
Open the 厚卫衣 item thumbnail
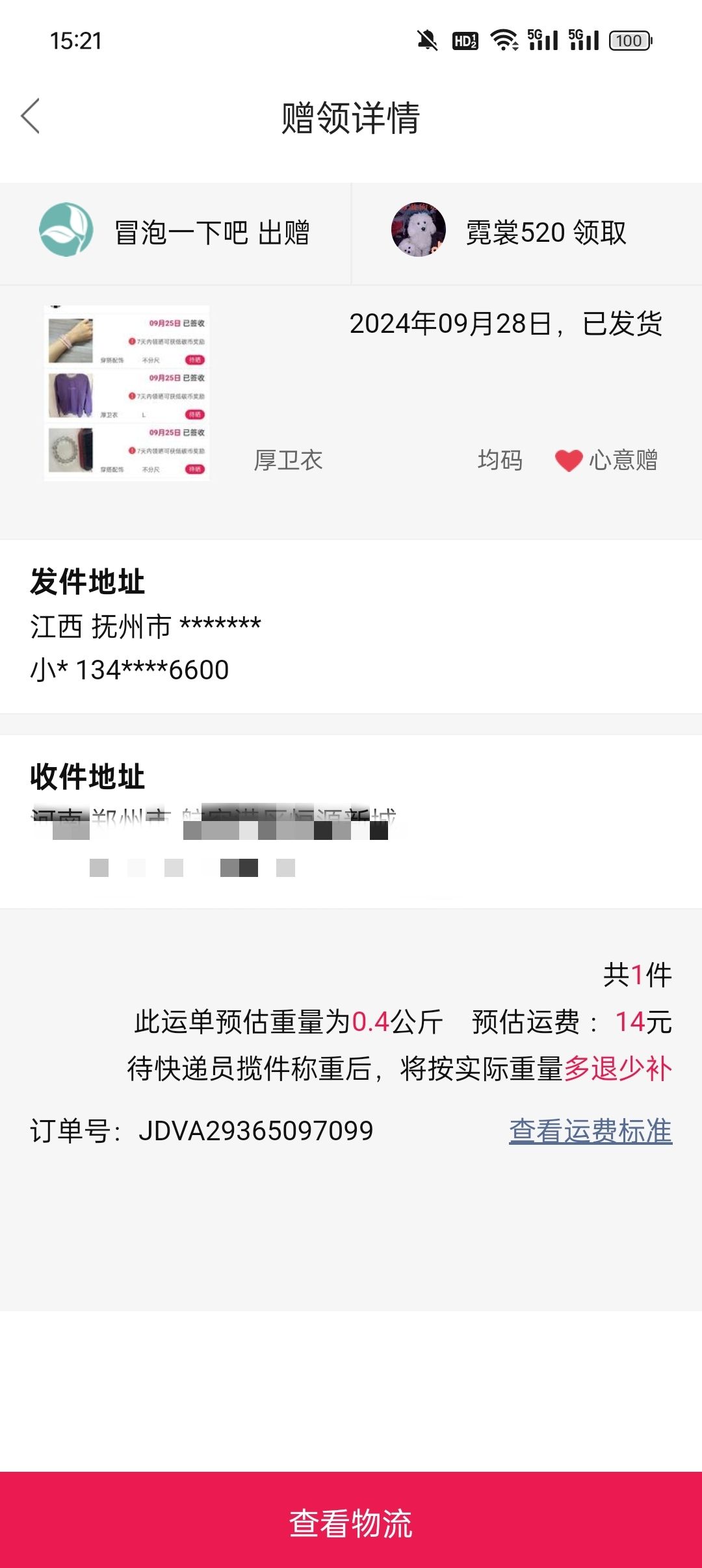(x=127, y=393)
